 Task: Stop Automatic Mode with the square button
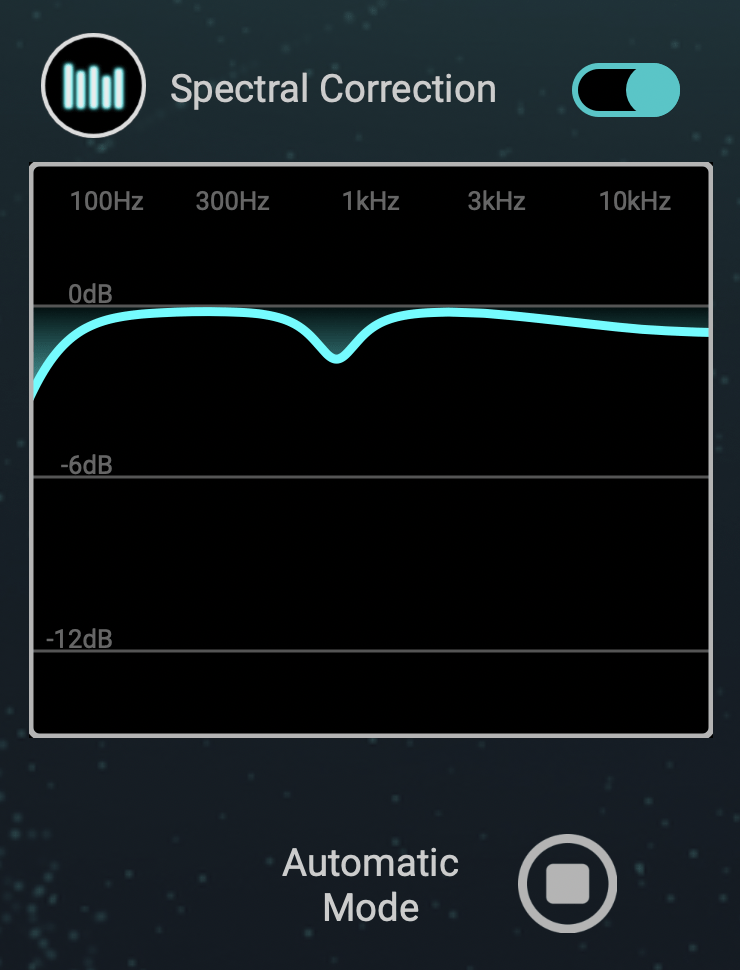[x=567, y=884]
